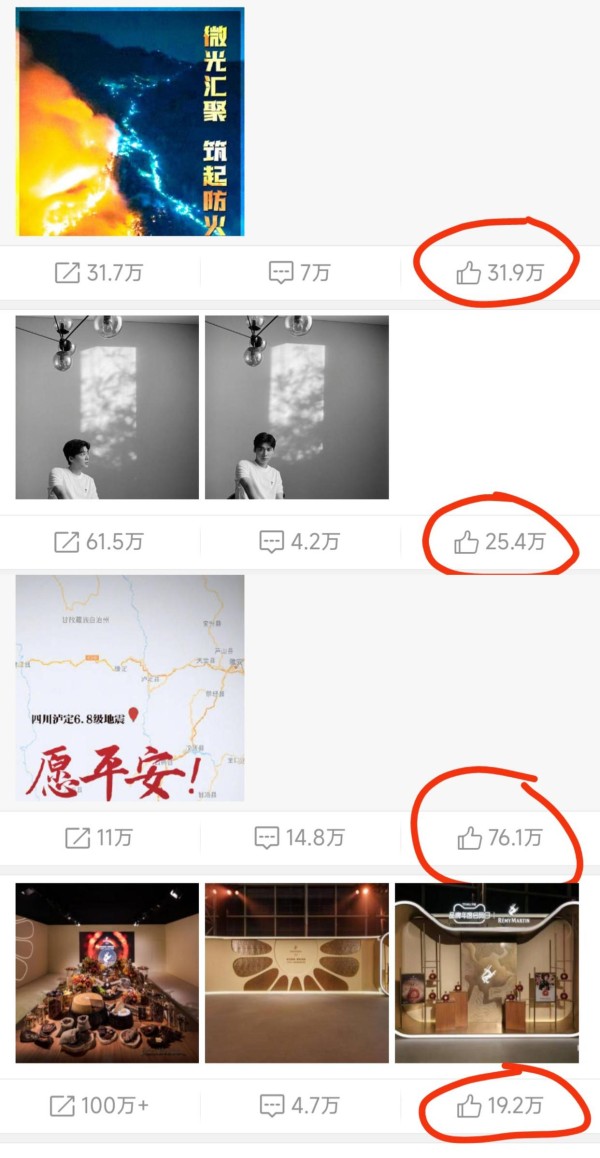Open the banquet table exhibition photo
The image size is (600, 1158).
click(107, 973)
